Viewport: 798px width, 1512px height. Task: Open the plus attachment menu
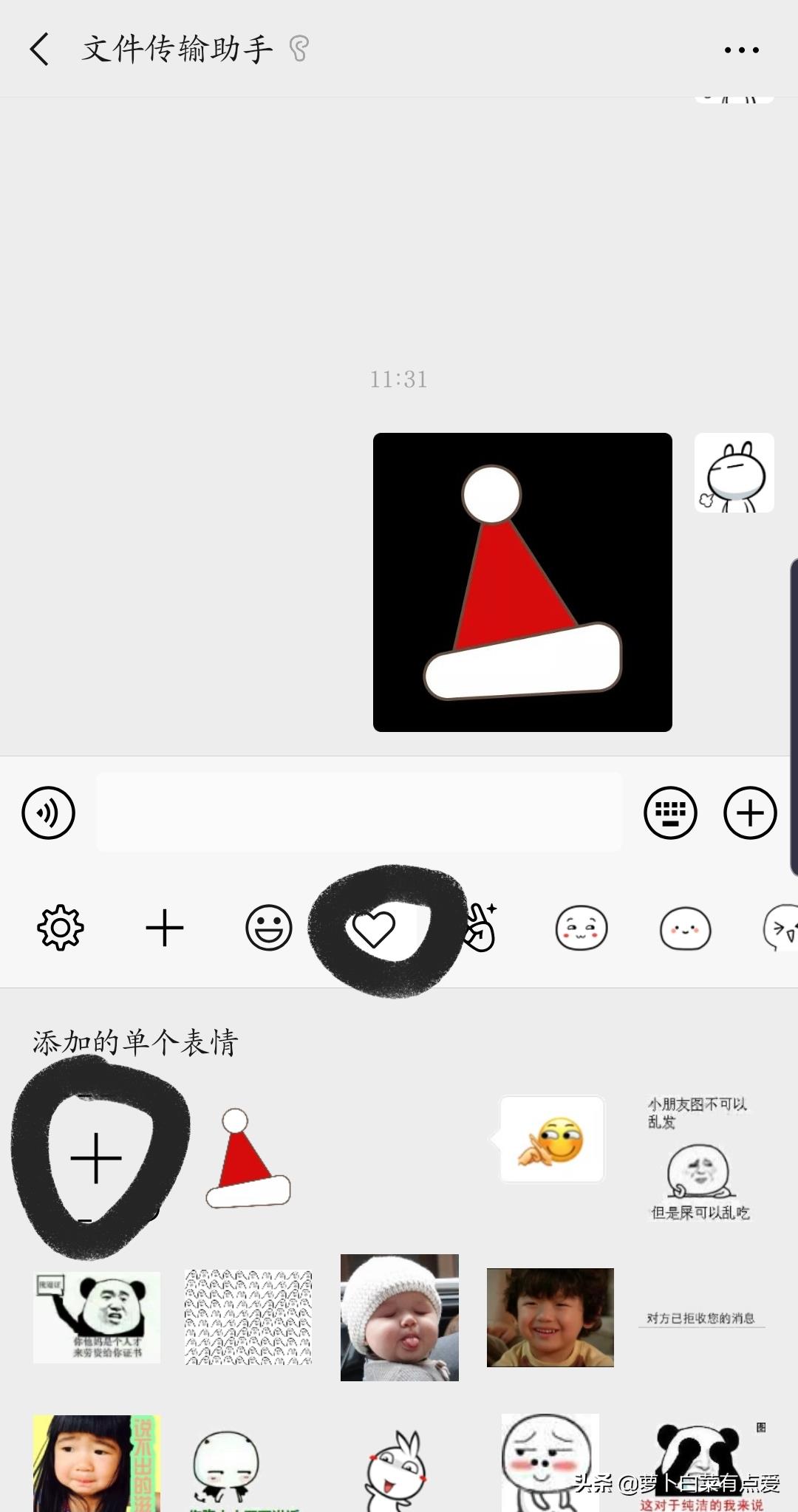(x=750, y=813)
